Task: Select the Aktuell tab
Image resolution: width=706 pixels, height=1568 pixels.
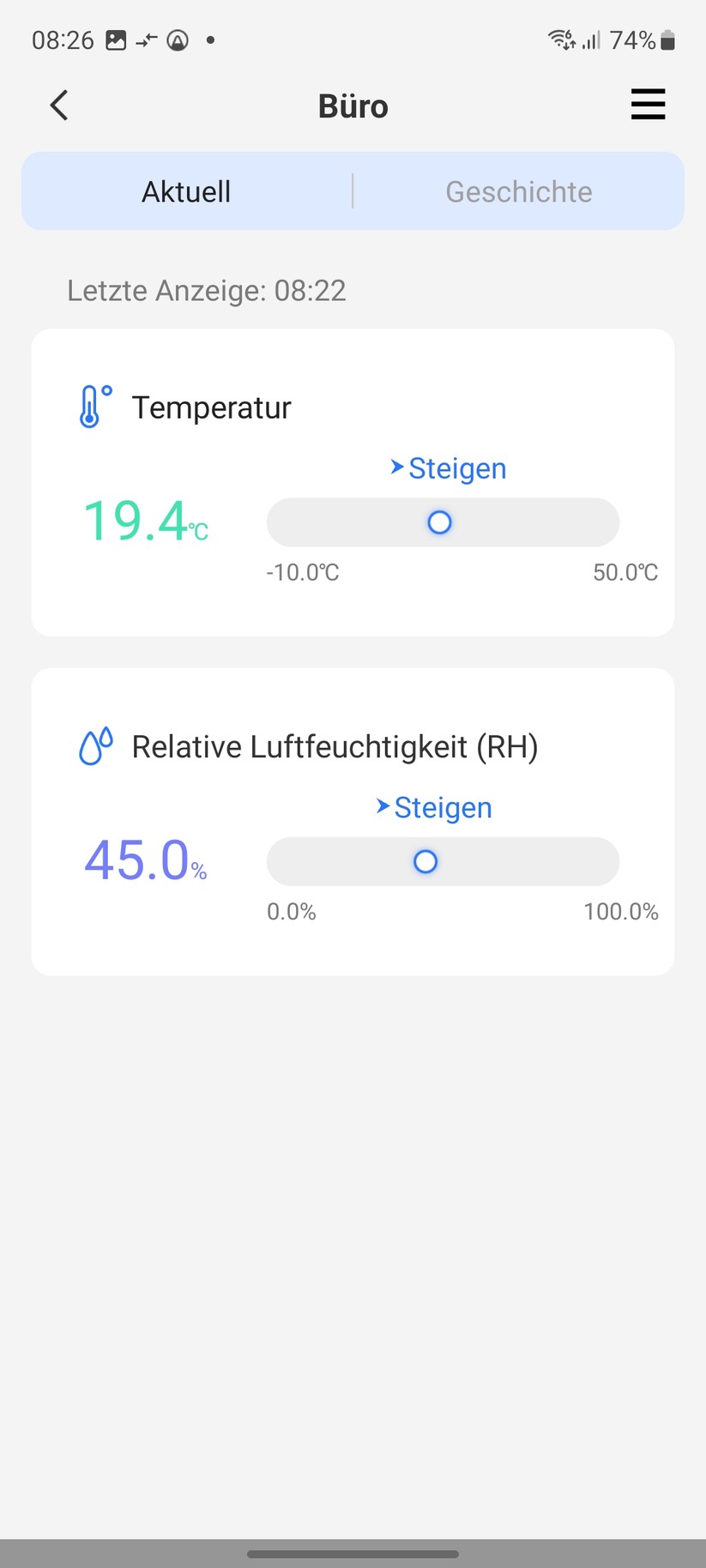Action: 185,190
